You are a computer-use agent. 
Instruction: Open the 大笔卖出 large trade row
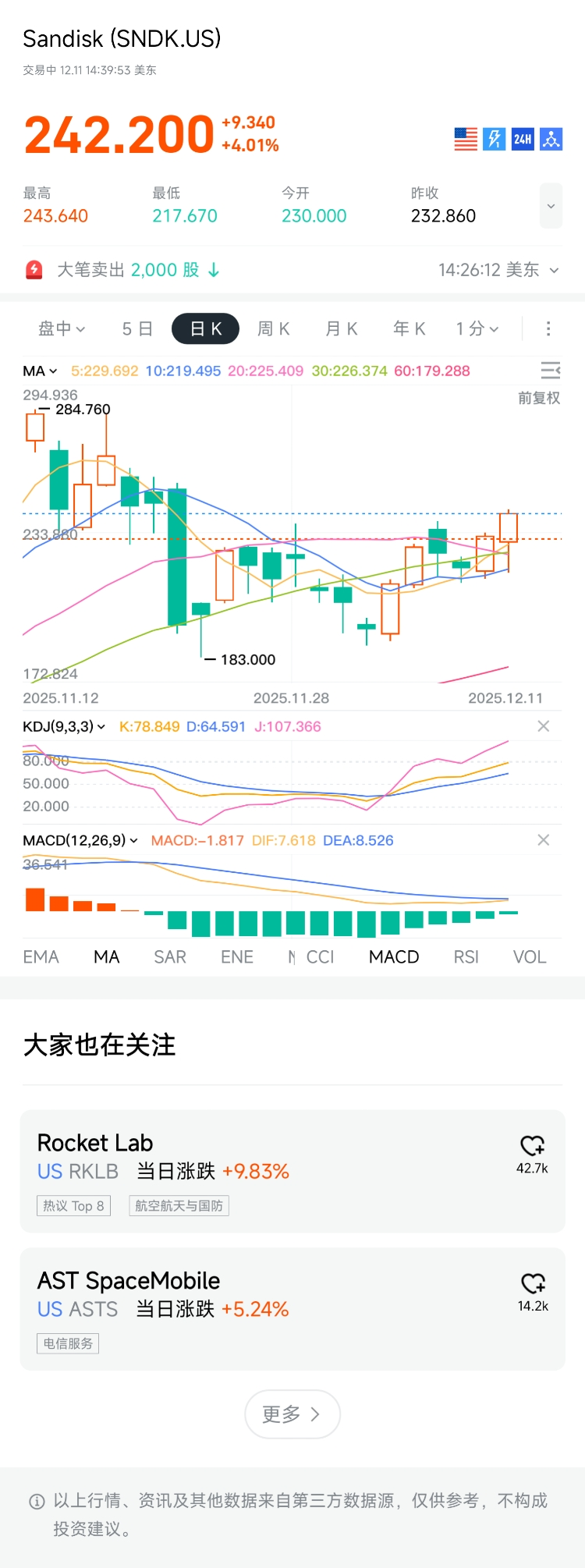(x=292, y=270)
